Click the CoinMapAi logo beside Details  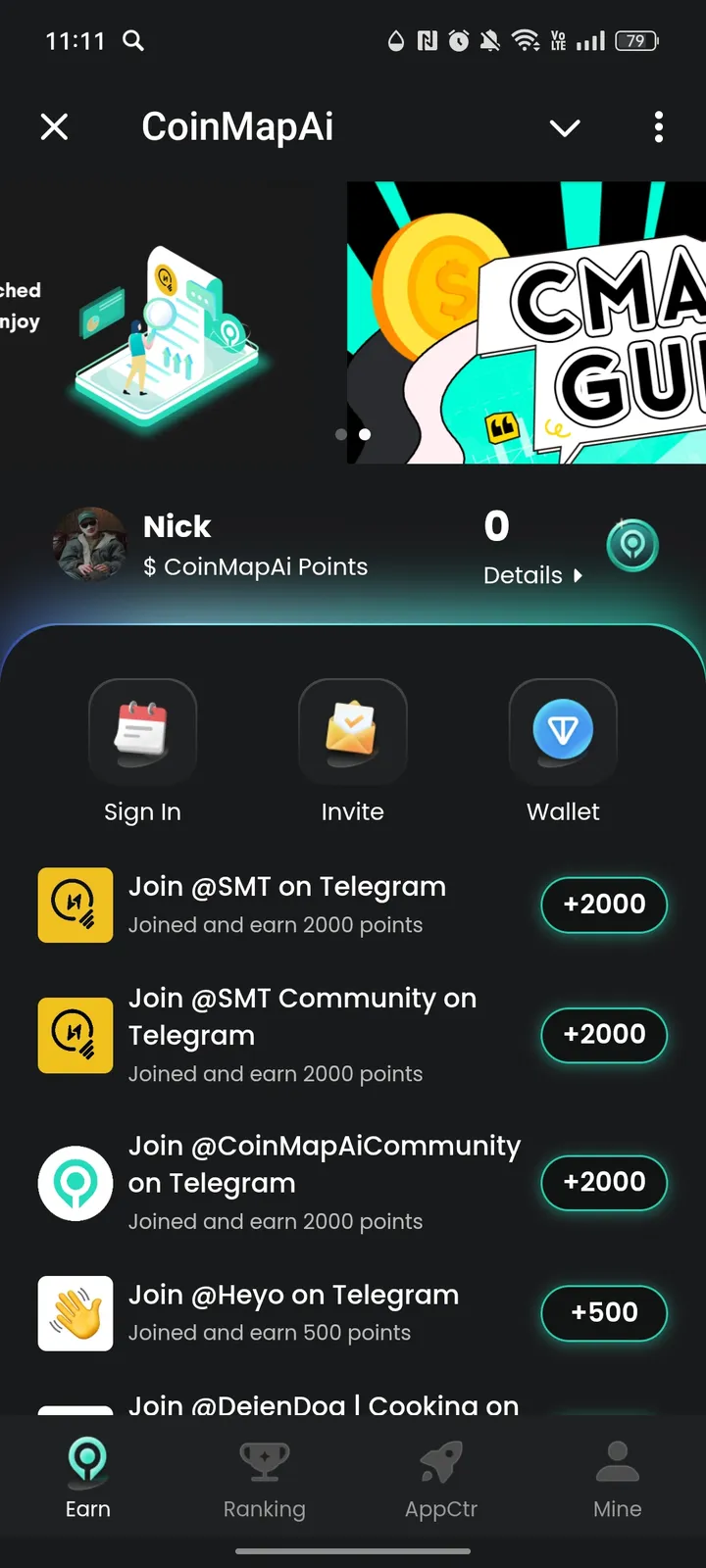tap(632, 545)
